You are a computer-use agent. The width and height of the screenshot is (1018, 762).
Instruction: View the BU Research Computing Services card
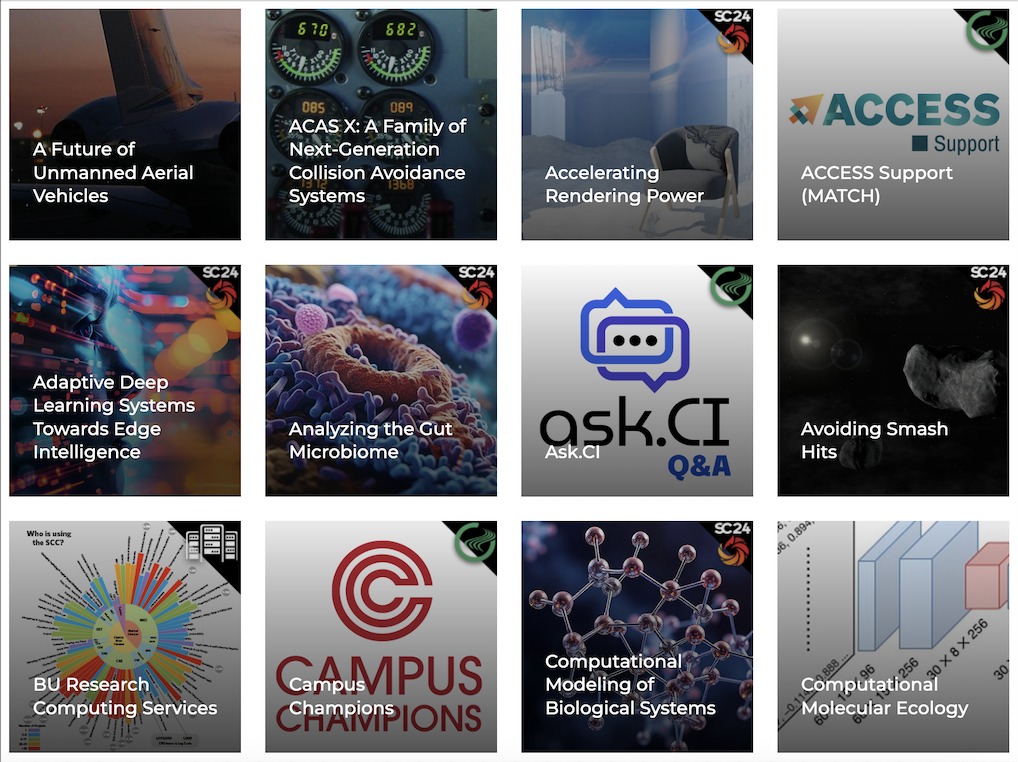(x=125, y=637)
